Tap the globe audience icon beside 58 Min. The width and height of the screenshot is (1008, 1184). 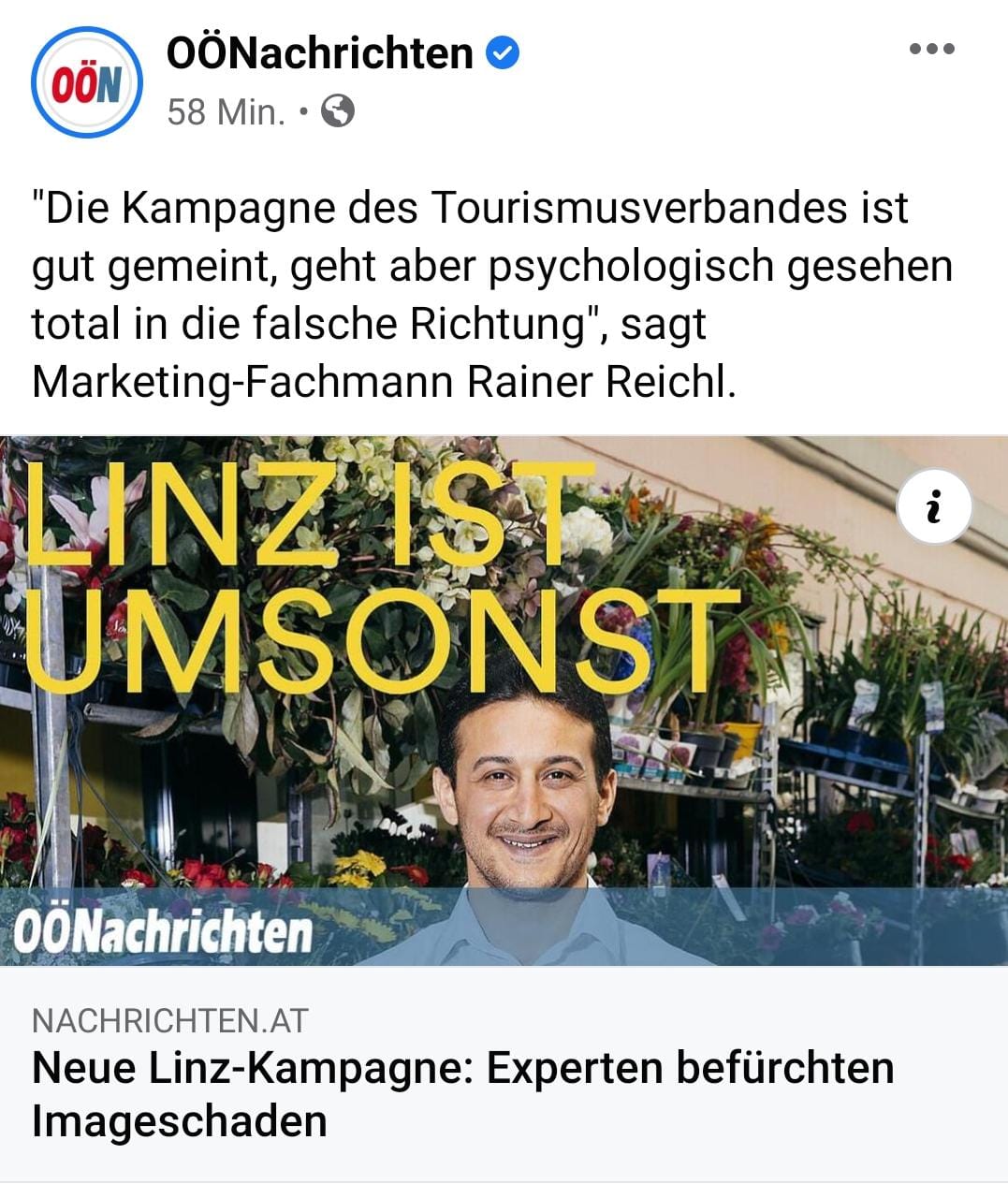point(338,112)
